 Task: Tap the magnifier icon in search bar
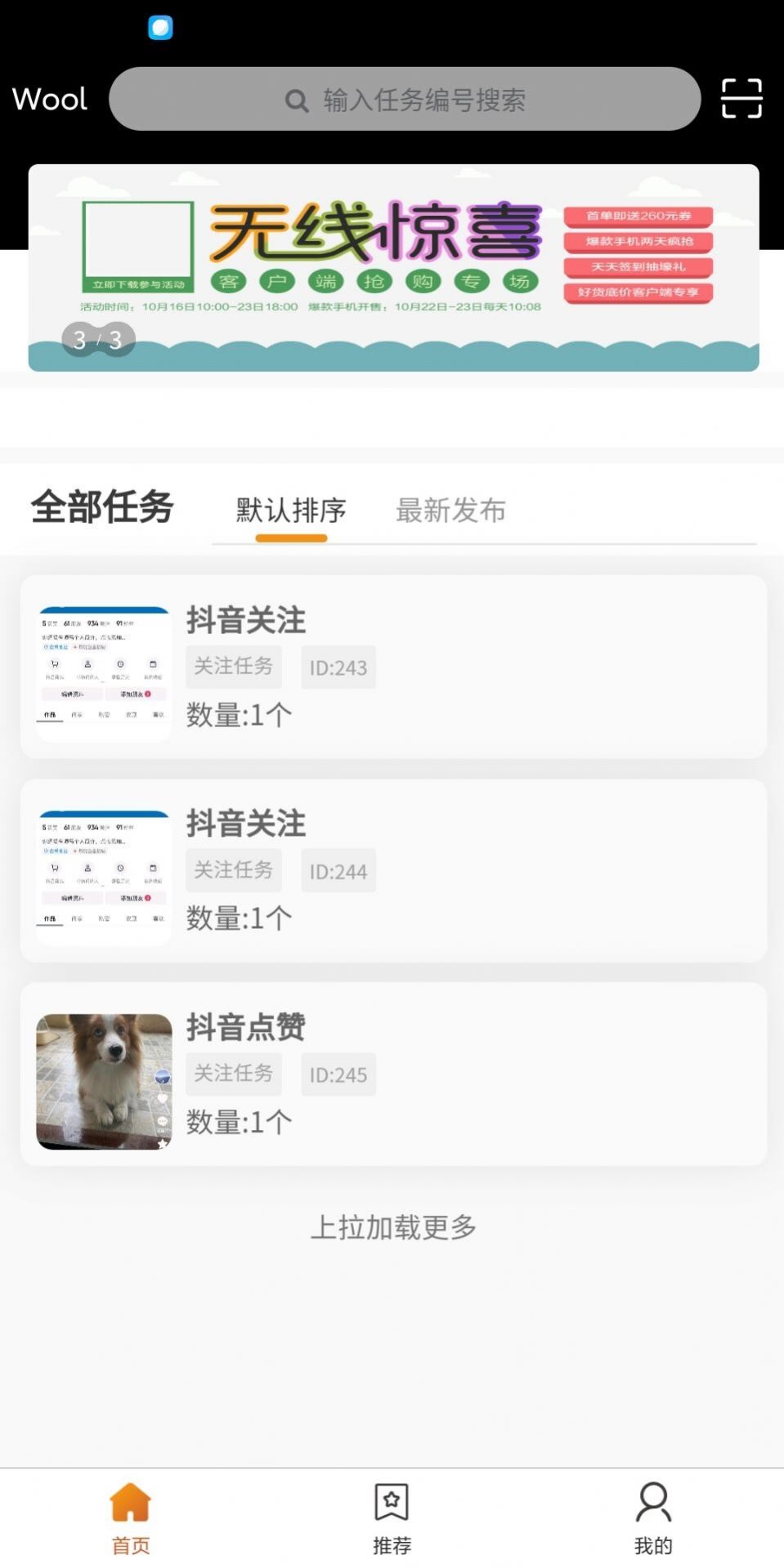(296, 99)
